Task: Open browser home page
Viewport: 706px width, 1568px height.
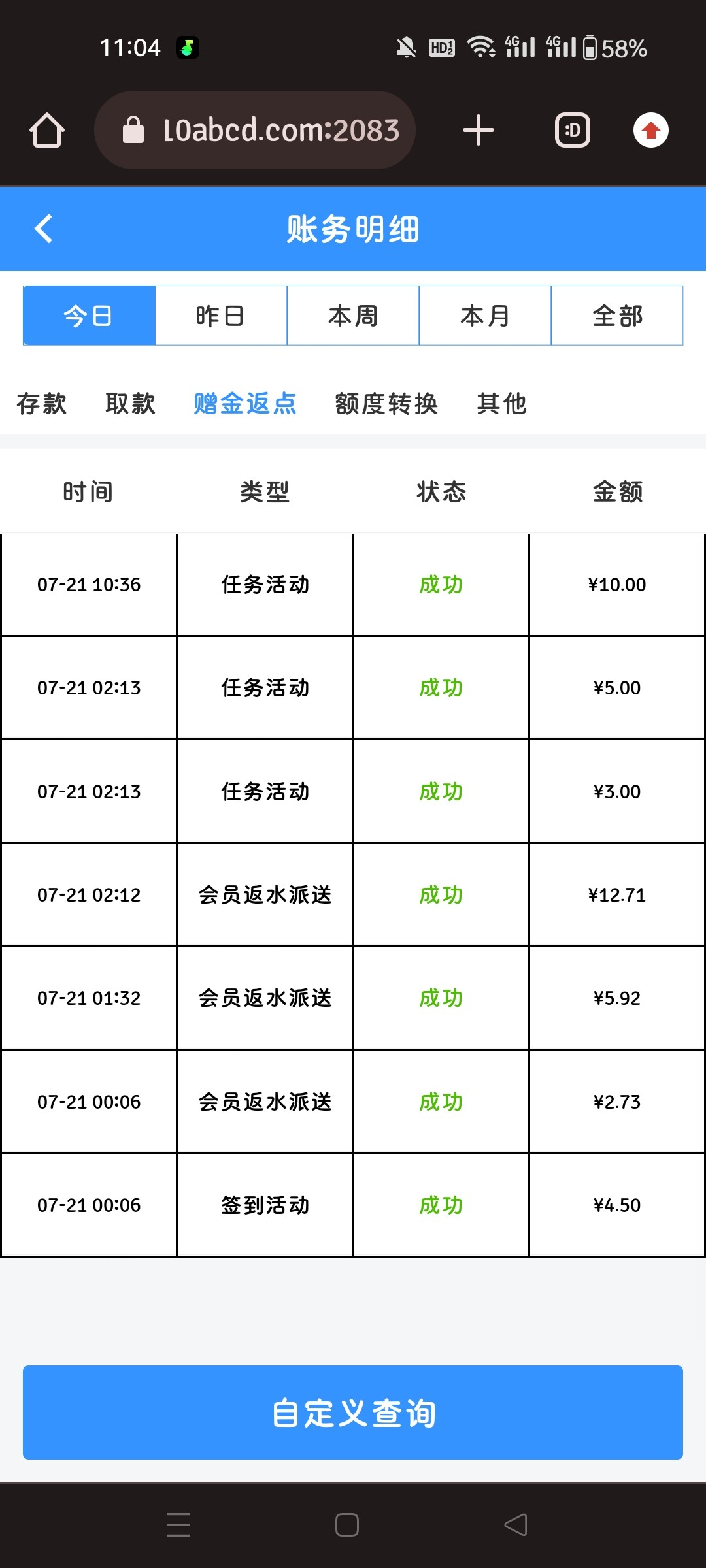Action: (x=47, y=130)
